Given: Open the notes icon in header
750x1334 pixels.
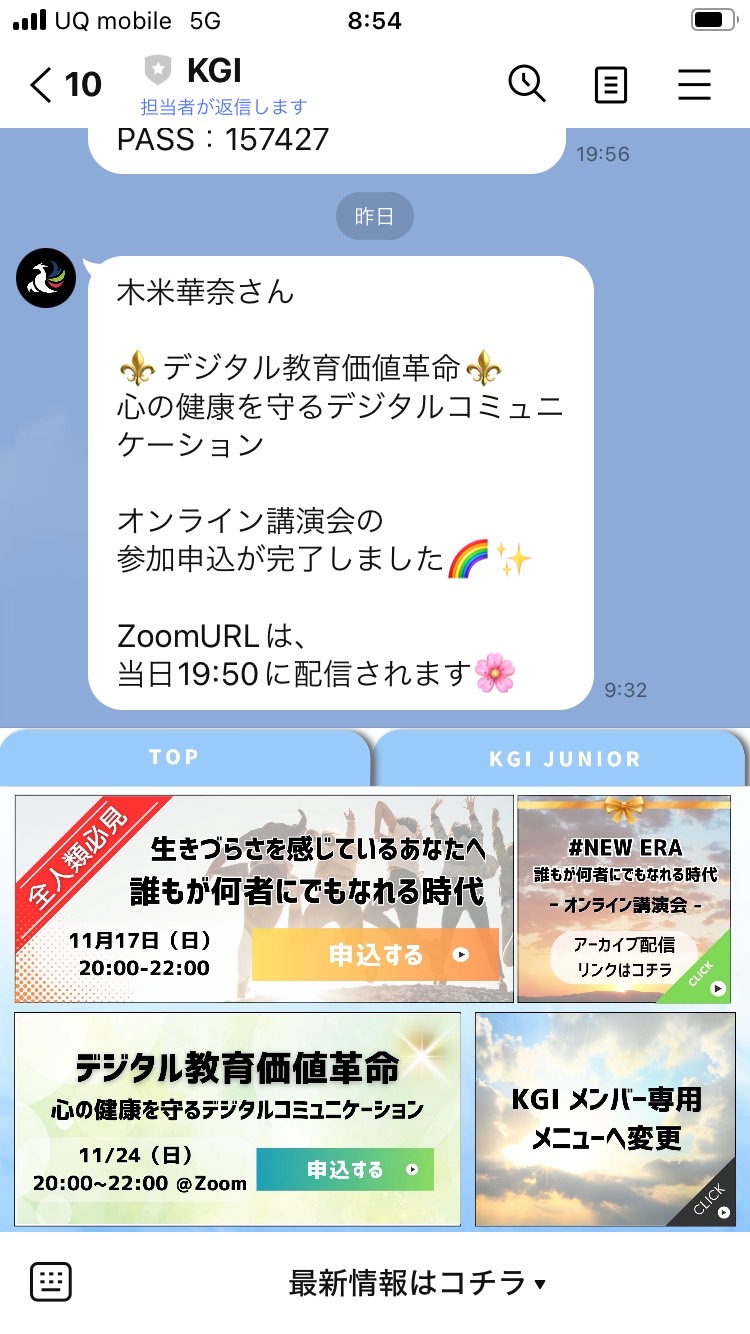Looking at the screenshot, I should (x=611, y=85).
